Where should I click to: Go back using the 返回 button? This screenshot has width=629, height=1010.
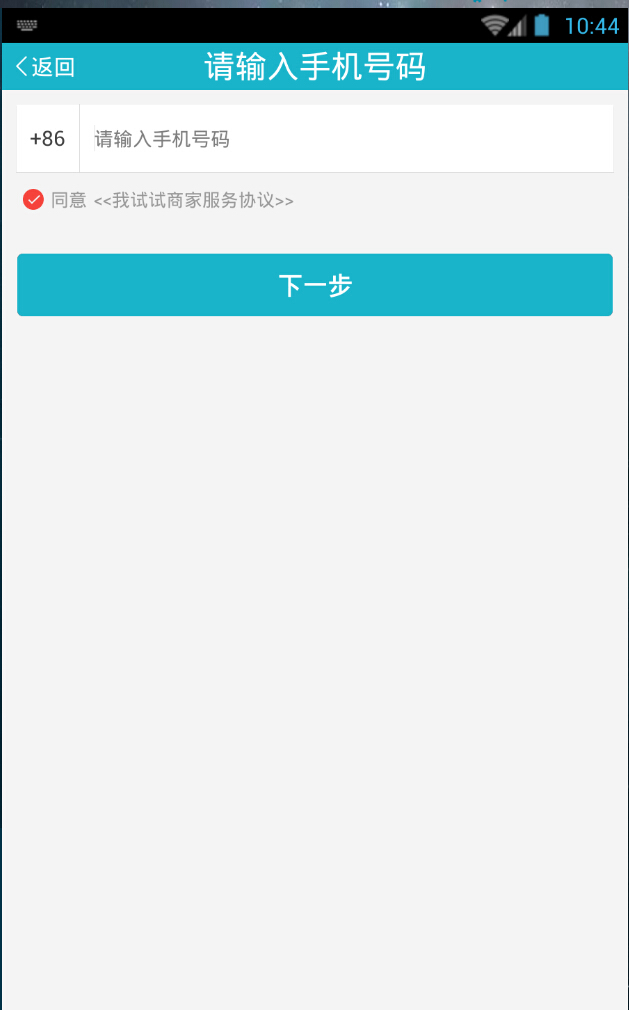[46, 67]
